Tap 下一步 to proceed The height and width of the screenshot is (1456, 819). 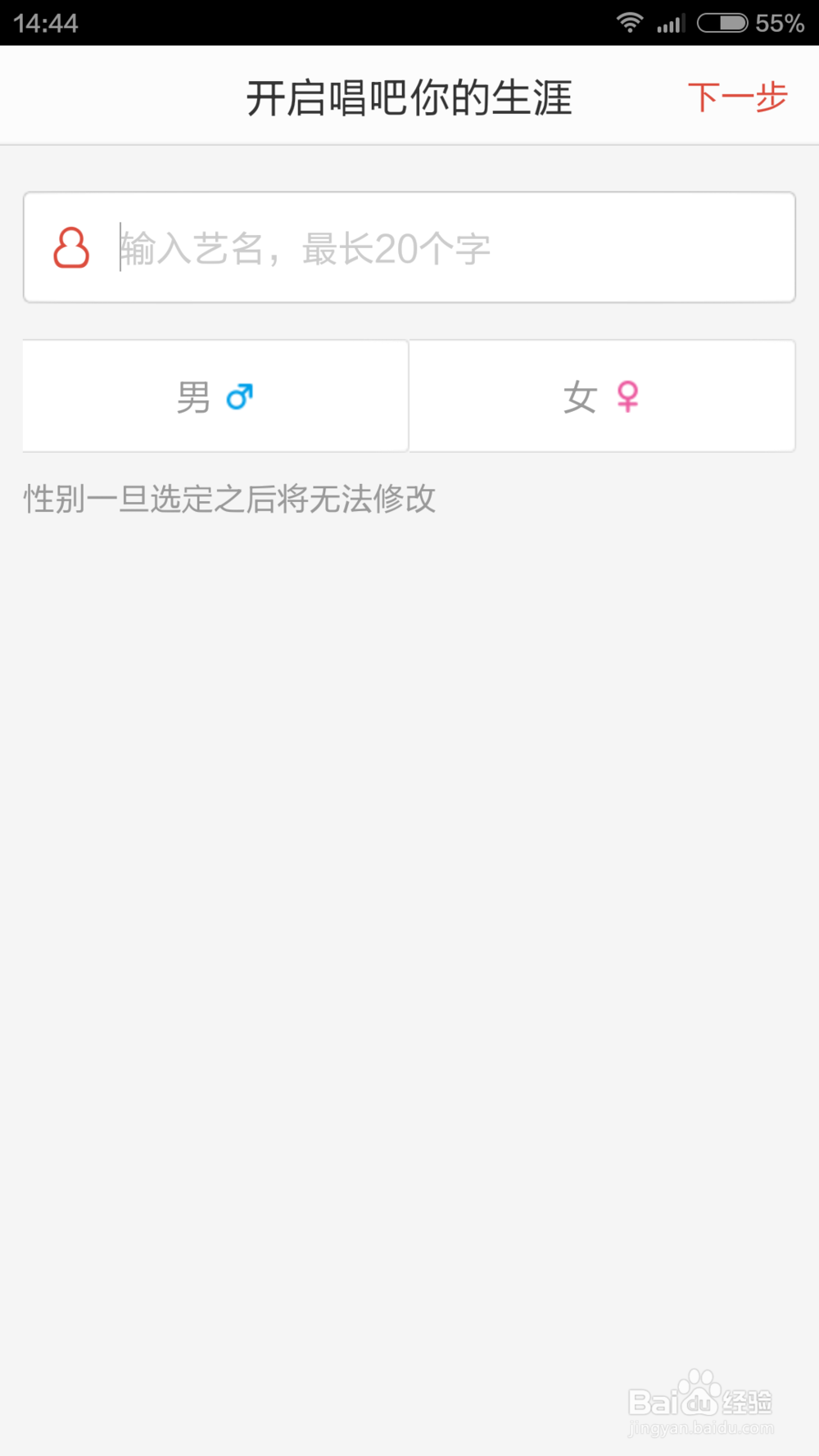738,96
